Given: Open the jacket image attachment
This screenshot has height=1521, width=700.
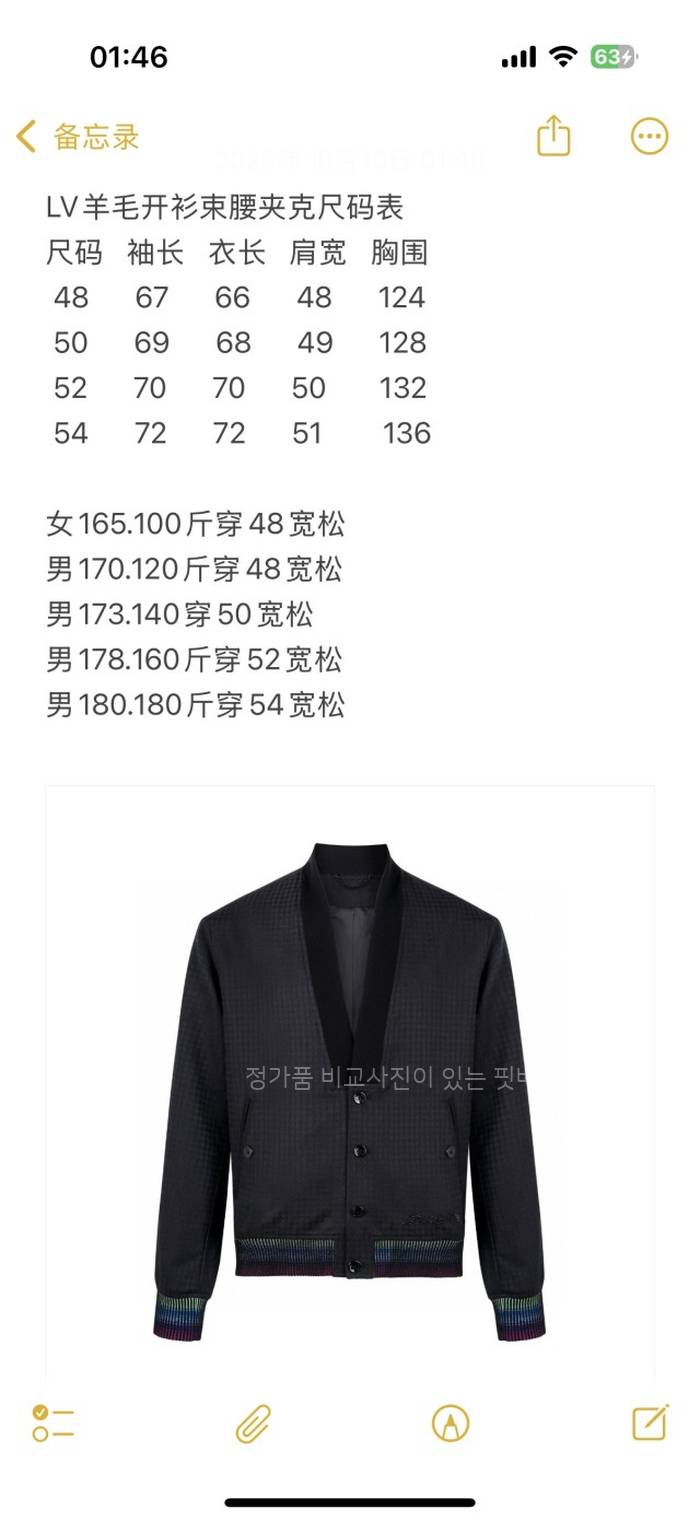Looking at the screenshot, I should tap(350, 1080).
